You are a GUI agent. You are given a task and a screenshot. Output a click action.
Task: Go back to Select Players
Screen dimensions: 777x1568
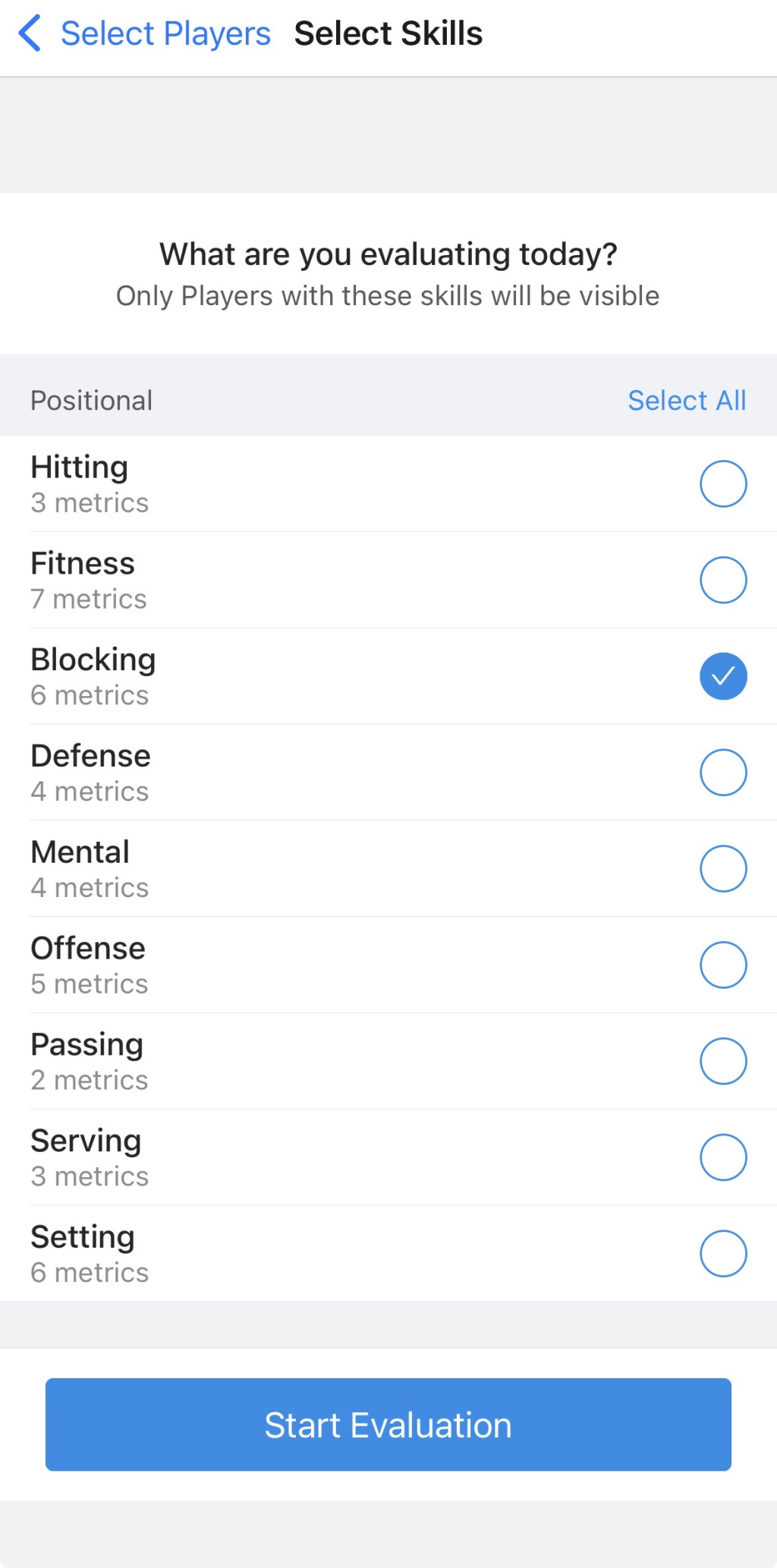144,34
